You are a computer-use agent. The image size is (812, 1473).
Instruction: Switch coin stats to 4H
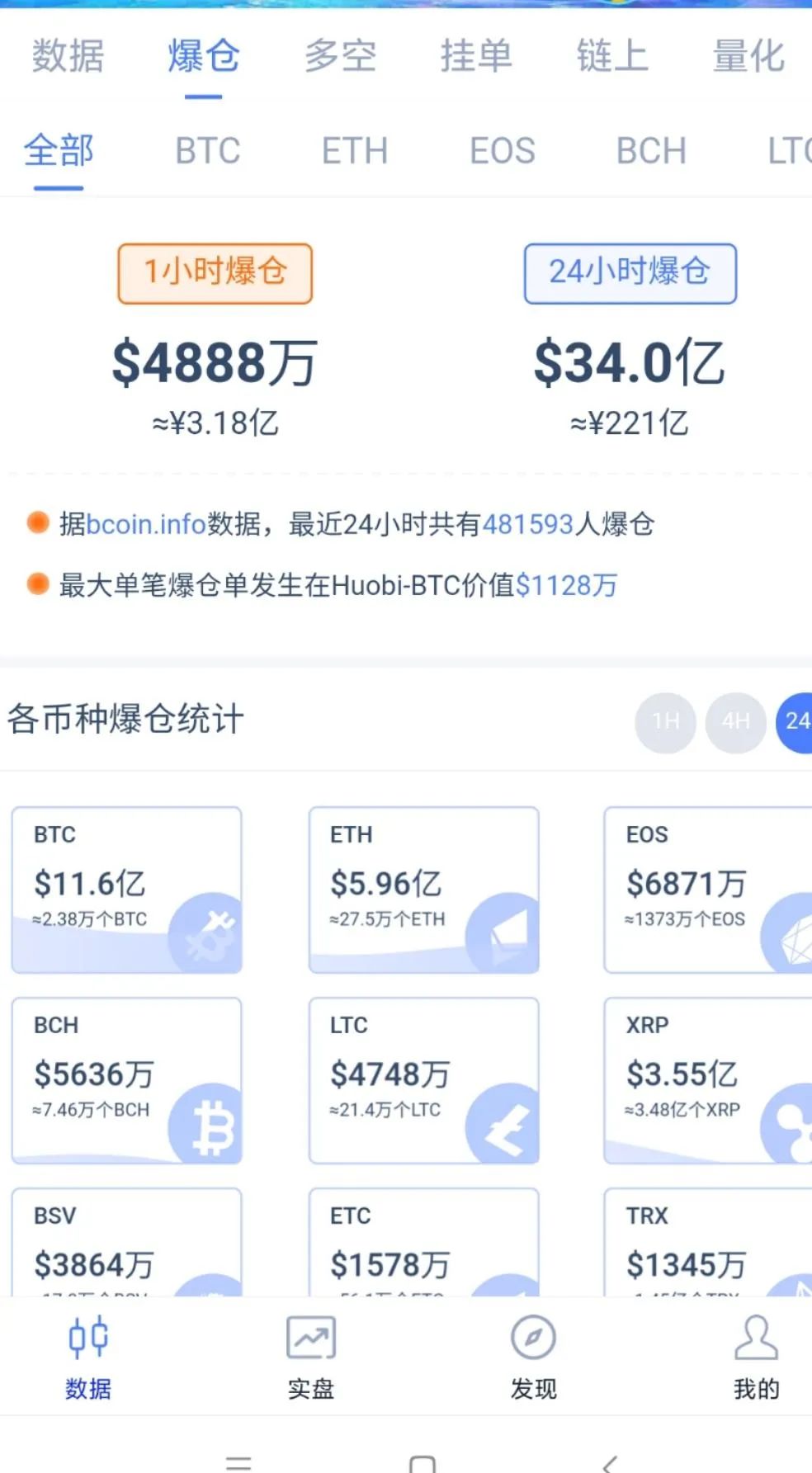click(736, 721)
